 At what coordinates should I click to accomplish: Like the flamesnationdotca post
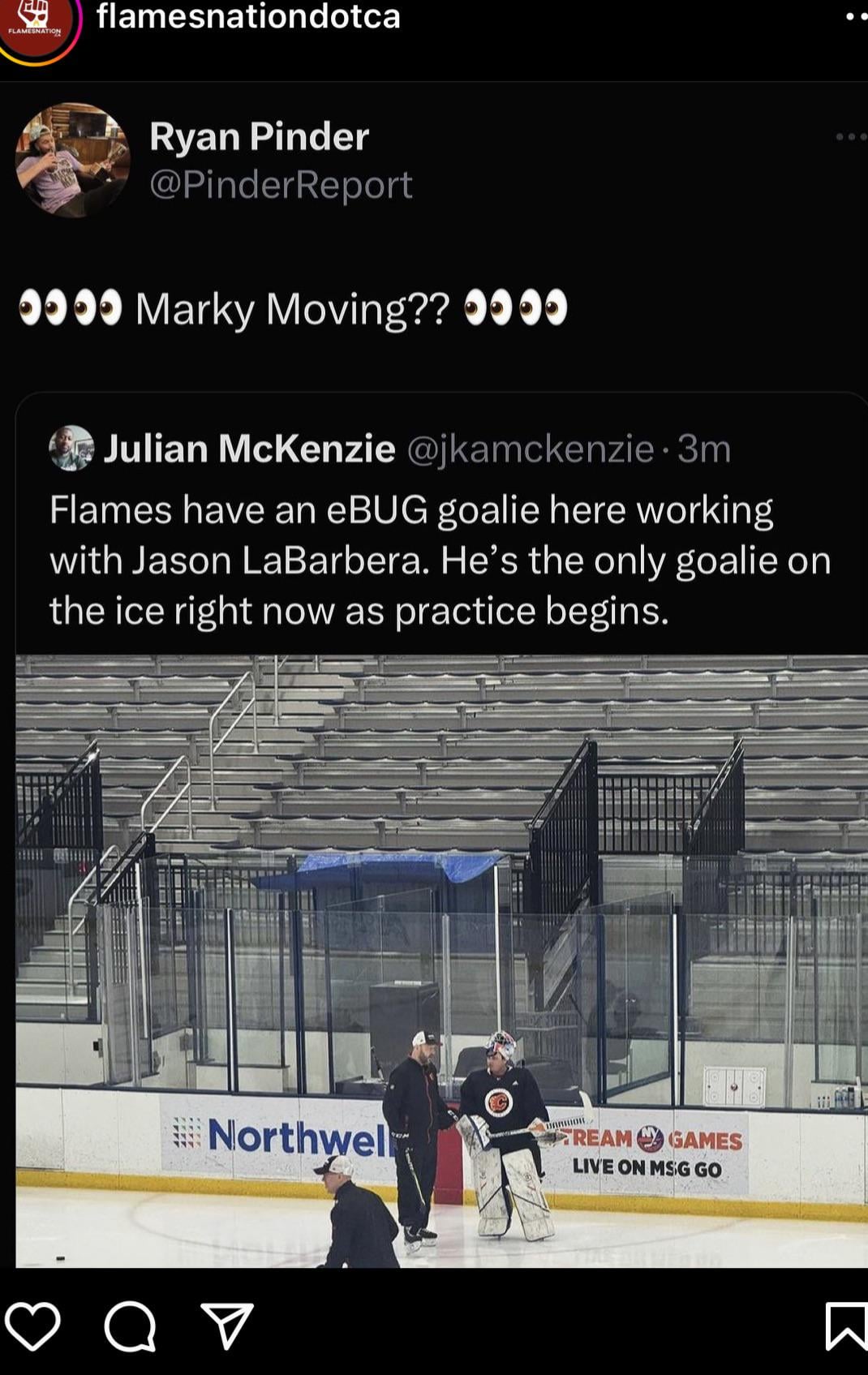[x=32, y=1327]
